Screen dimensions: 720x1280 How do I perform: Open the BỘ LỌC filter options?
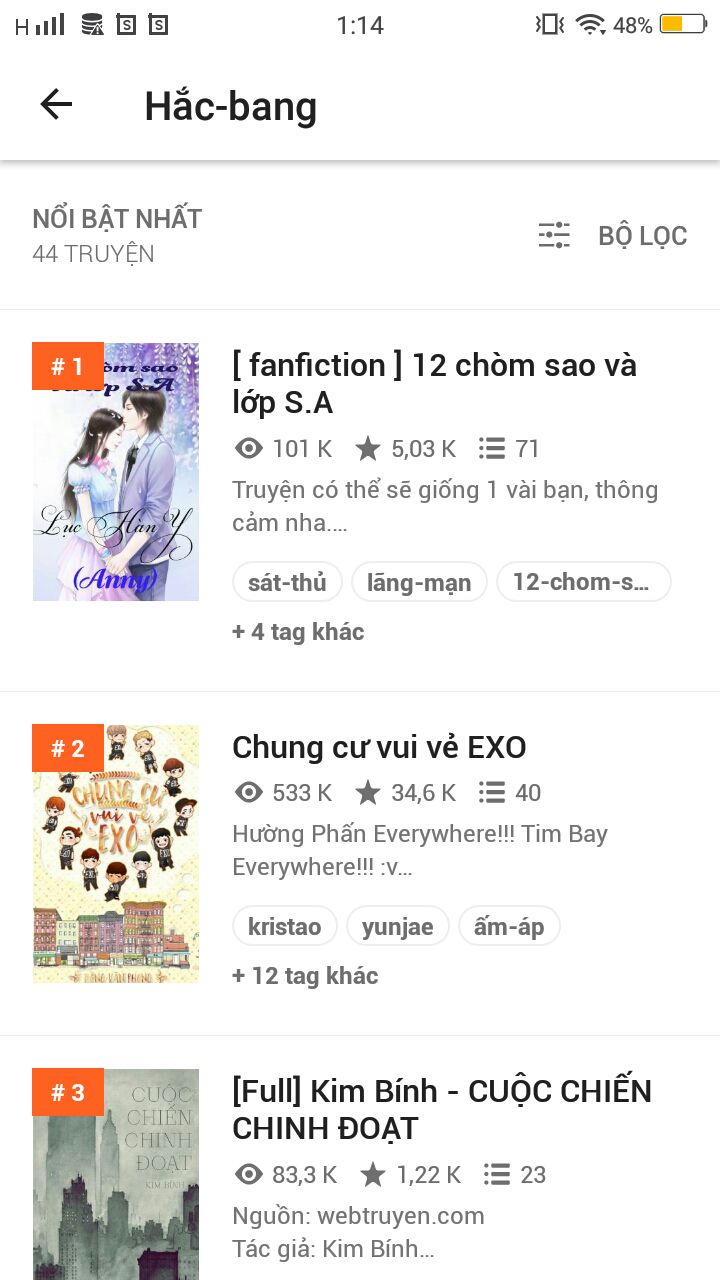tap(613, 236)
